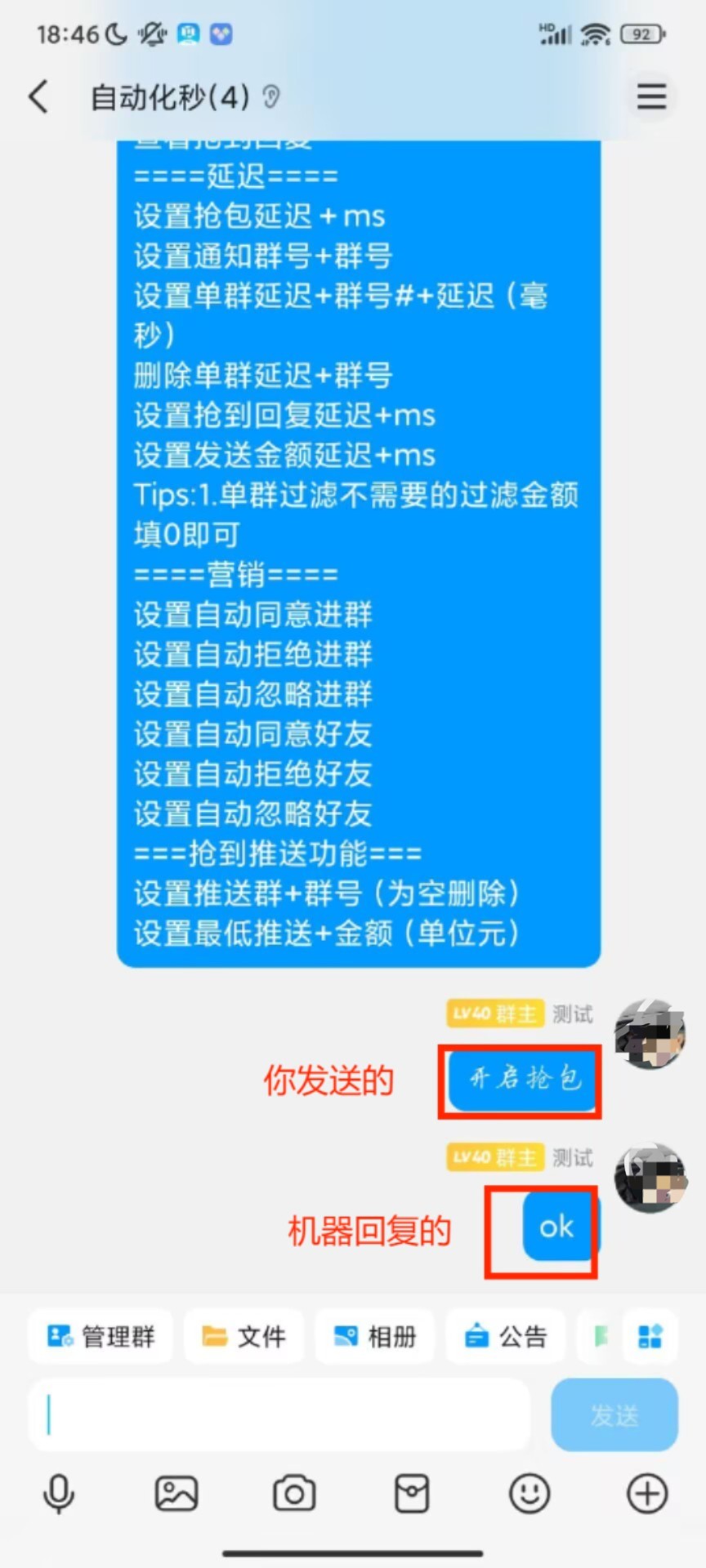Screen dimensions: 706x1568
Task: Focus the message input field
Action: click(279, 1414)
